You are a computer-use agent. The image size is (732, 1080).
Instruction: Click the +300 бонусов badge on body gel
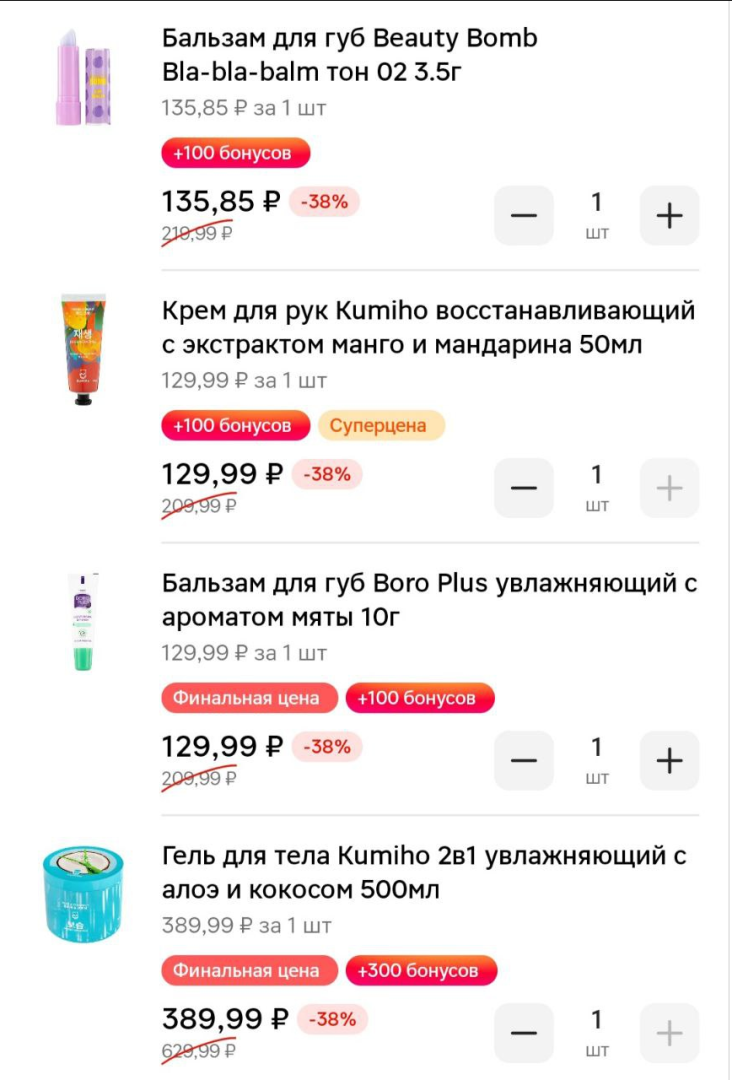[x=422, y=969]
